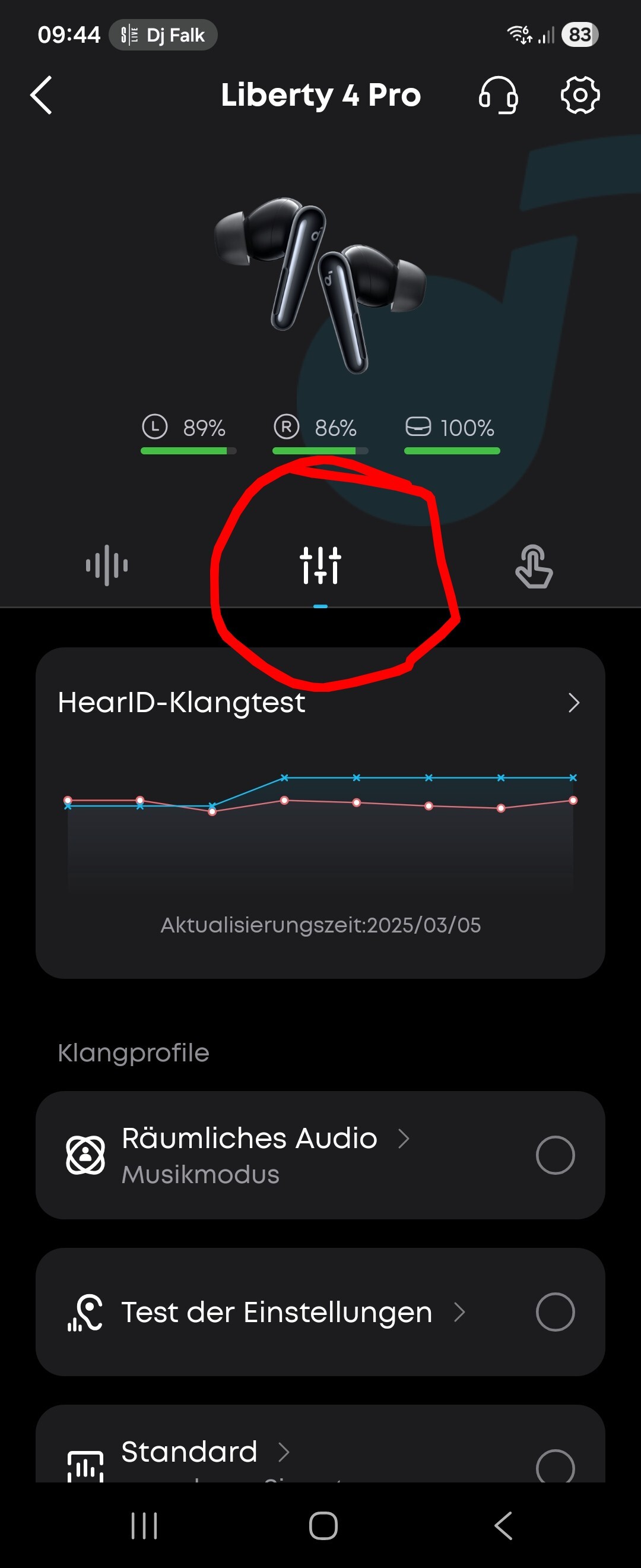Tap the system home button
The height and width of the screenshot is (1568, 641).
tap(323, 1526)
